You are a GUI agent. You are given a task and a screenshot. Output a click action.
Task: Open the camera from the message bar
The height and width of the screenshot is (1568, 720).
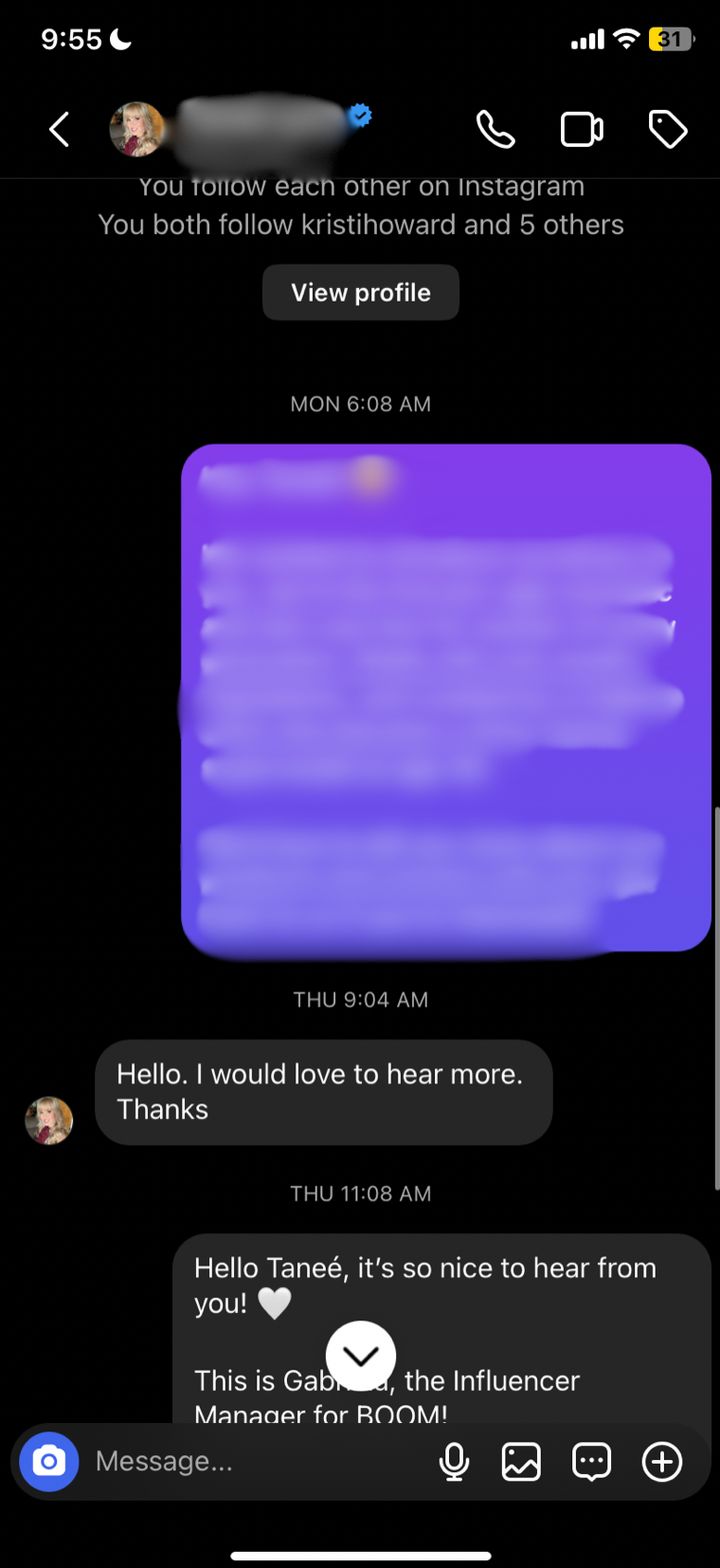[49, 1461]
